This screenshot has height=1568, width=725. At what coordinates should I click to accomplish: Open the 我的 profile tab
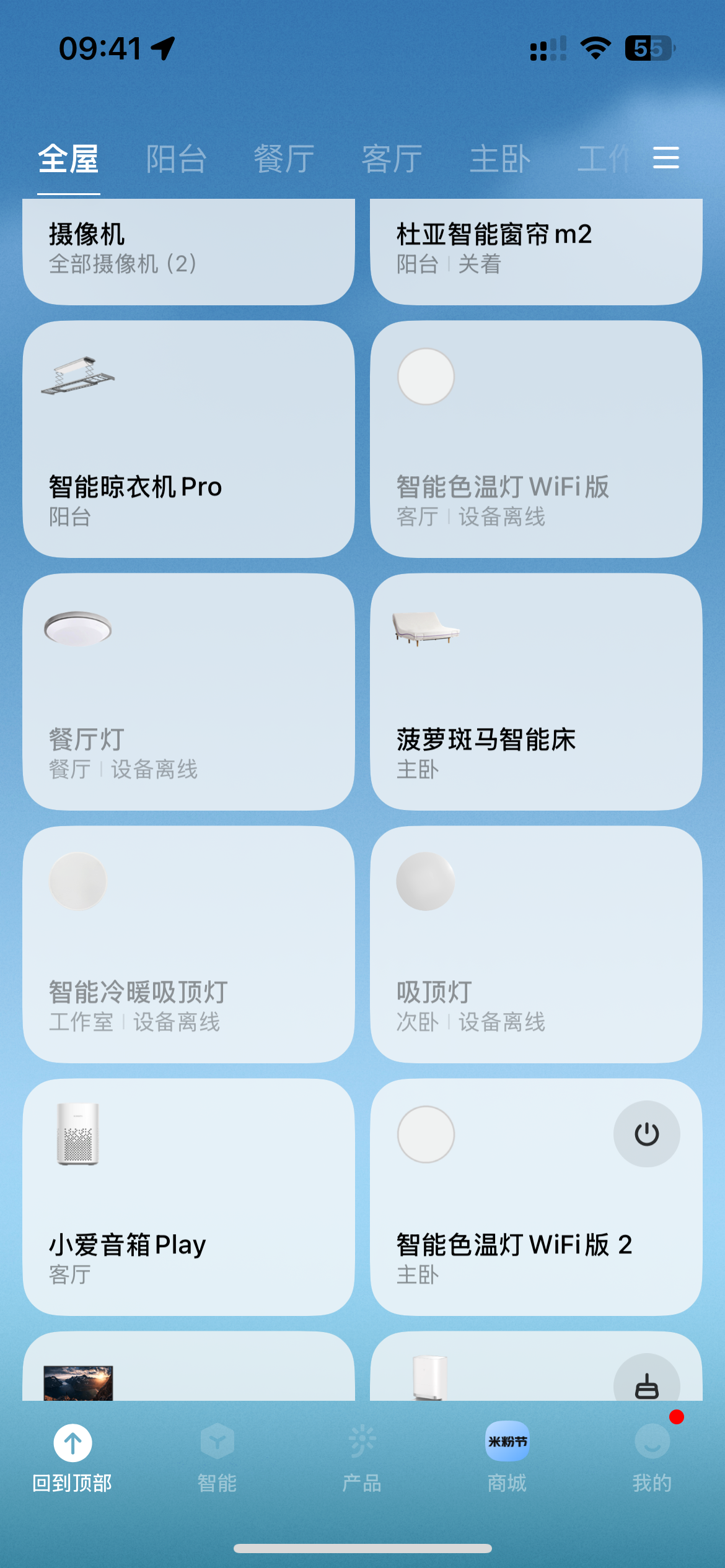click(652, 1457)
